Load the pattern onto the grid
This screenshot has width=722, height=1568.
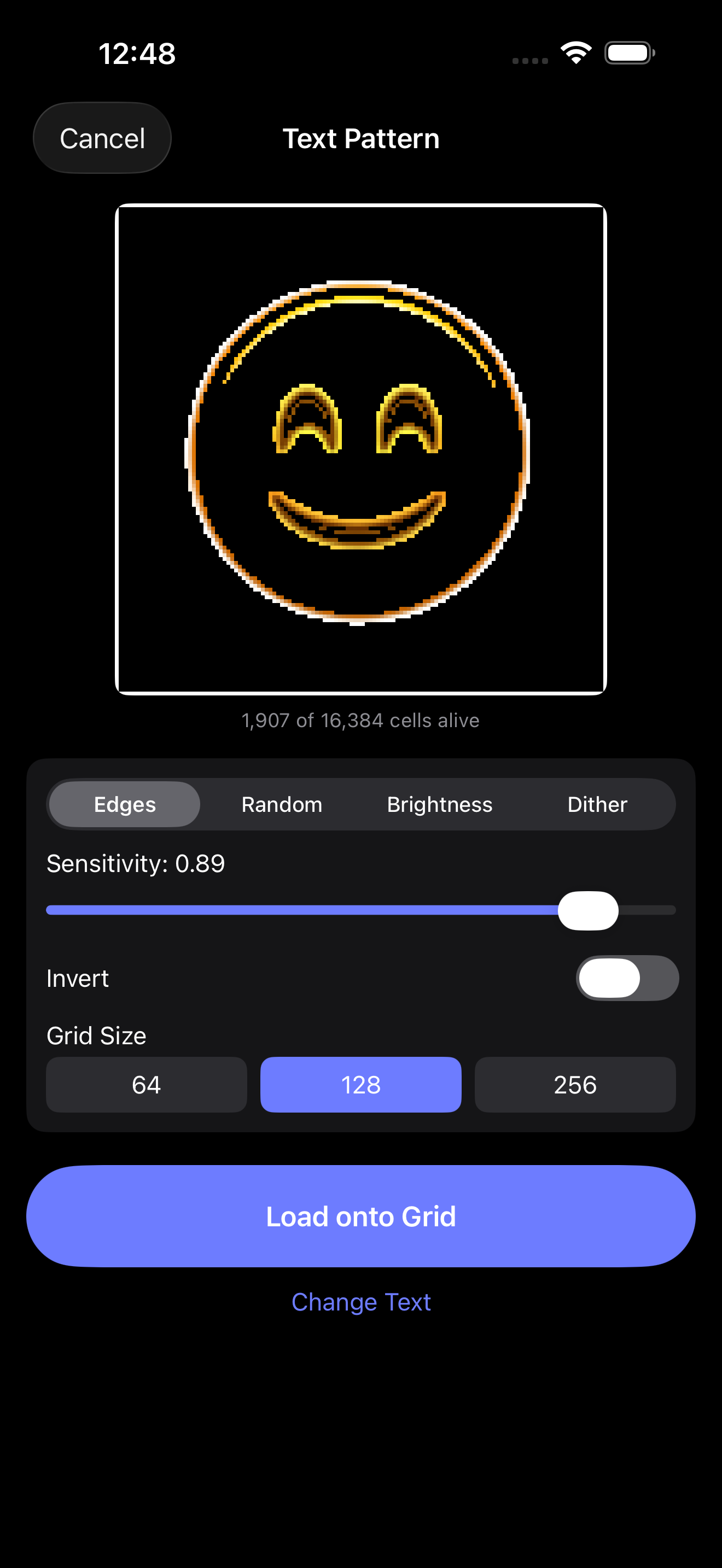coord(361,1216)
